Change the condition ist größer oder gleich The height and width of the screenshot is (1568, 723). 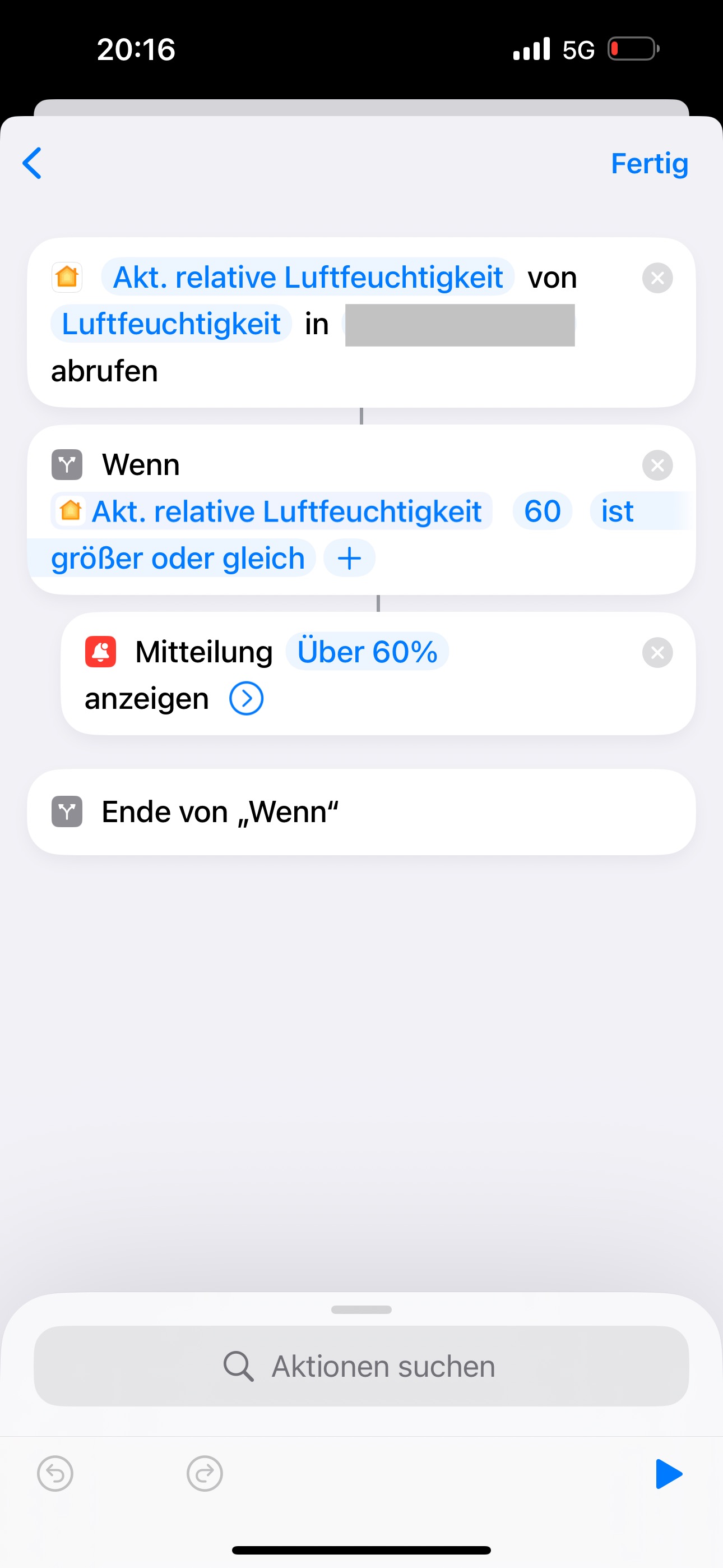177,558
